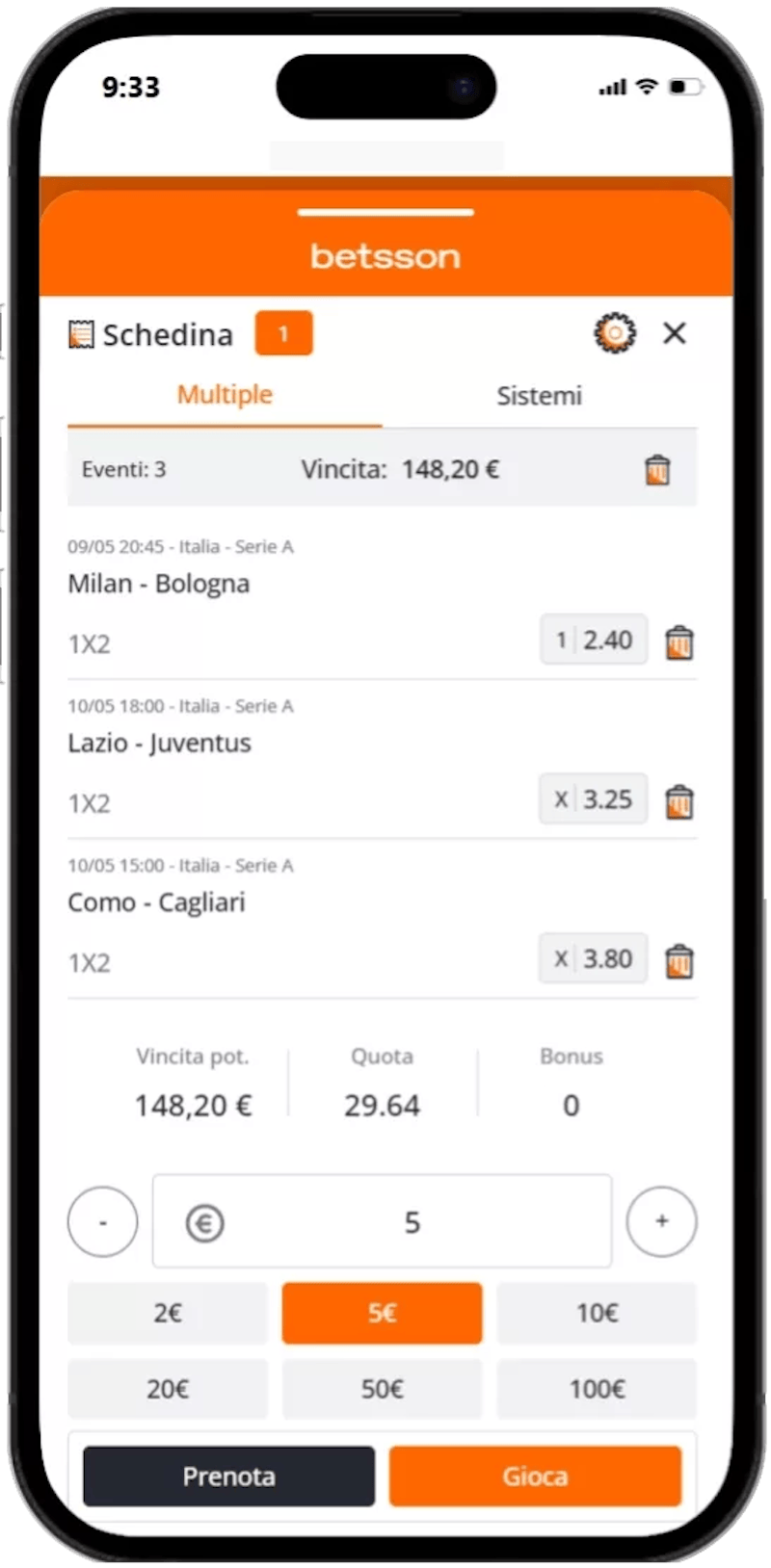Delete all events from the betslip
This screenshot has height=1568, width=771.
[656, 470]
